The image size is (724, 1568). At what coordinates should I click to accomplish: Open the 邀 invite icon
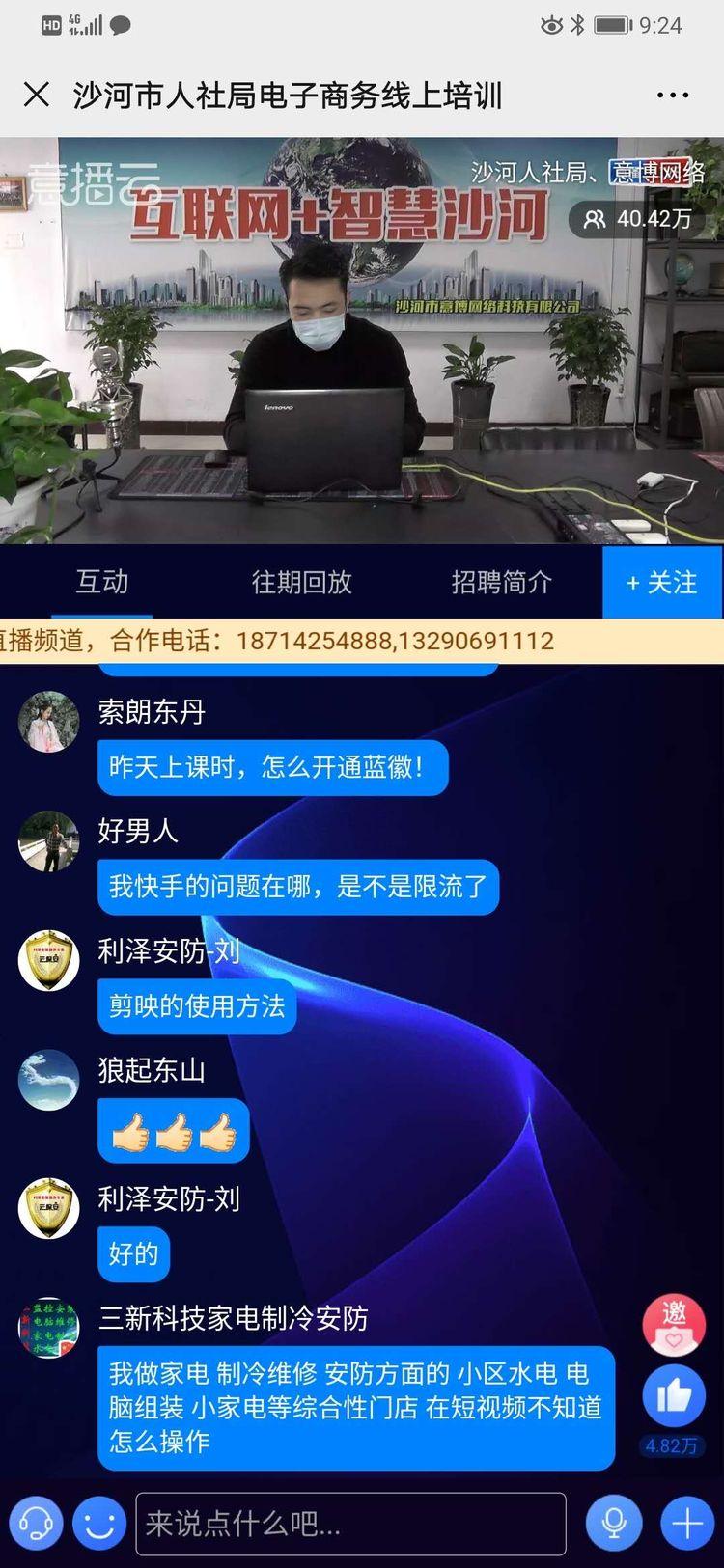coord(673,1326)
